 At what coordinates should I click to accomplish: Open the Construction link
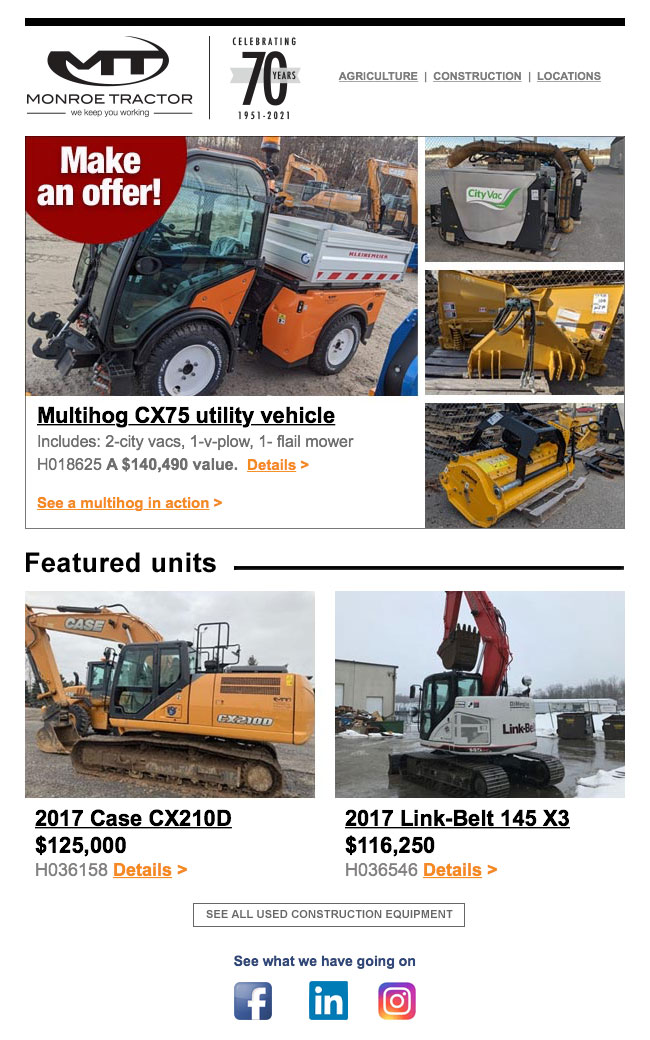coord(477,76)
